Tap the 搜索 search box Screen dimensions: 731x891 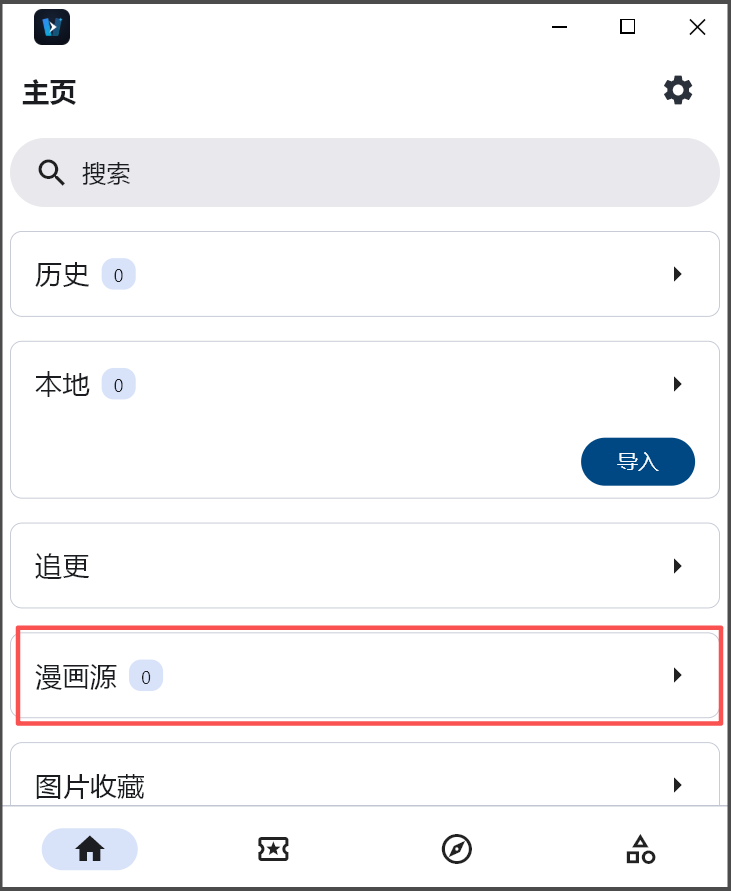point(365,172)
